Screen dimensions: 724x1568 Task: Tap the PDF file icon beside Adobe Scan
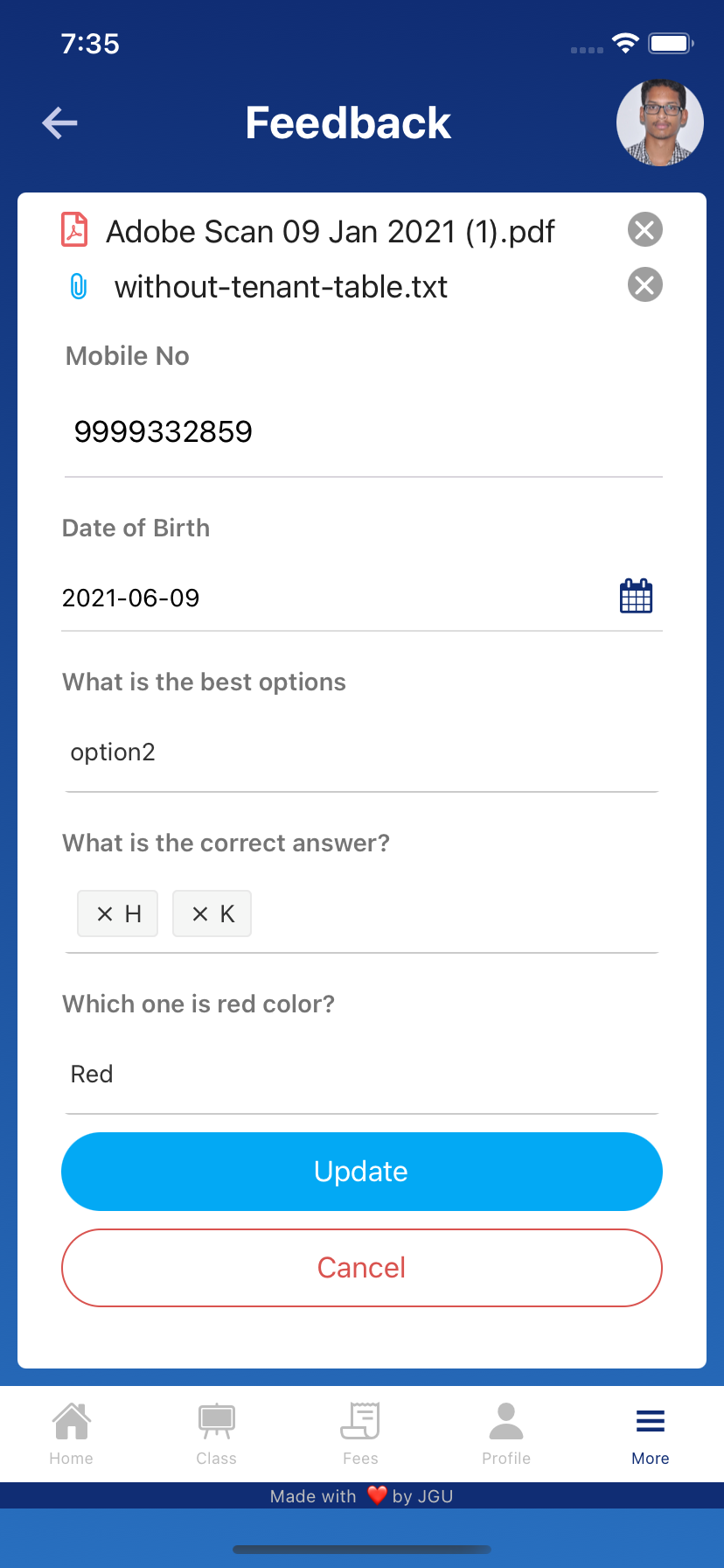[x=76, y=230]
